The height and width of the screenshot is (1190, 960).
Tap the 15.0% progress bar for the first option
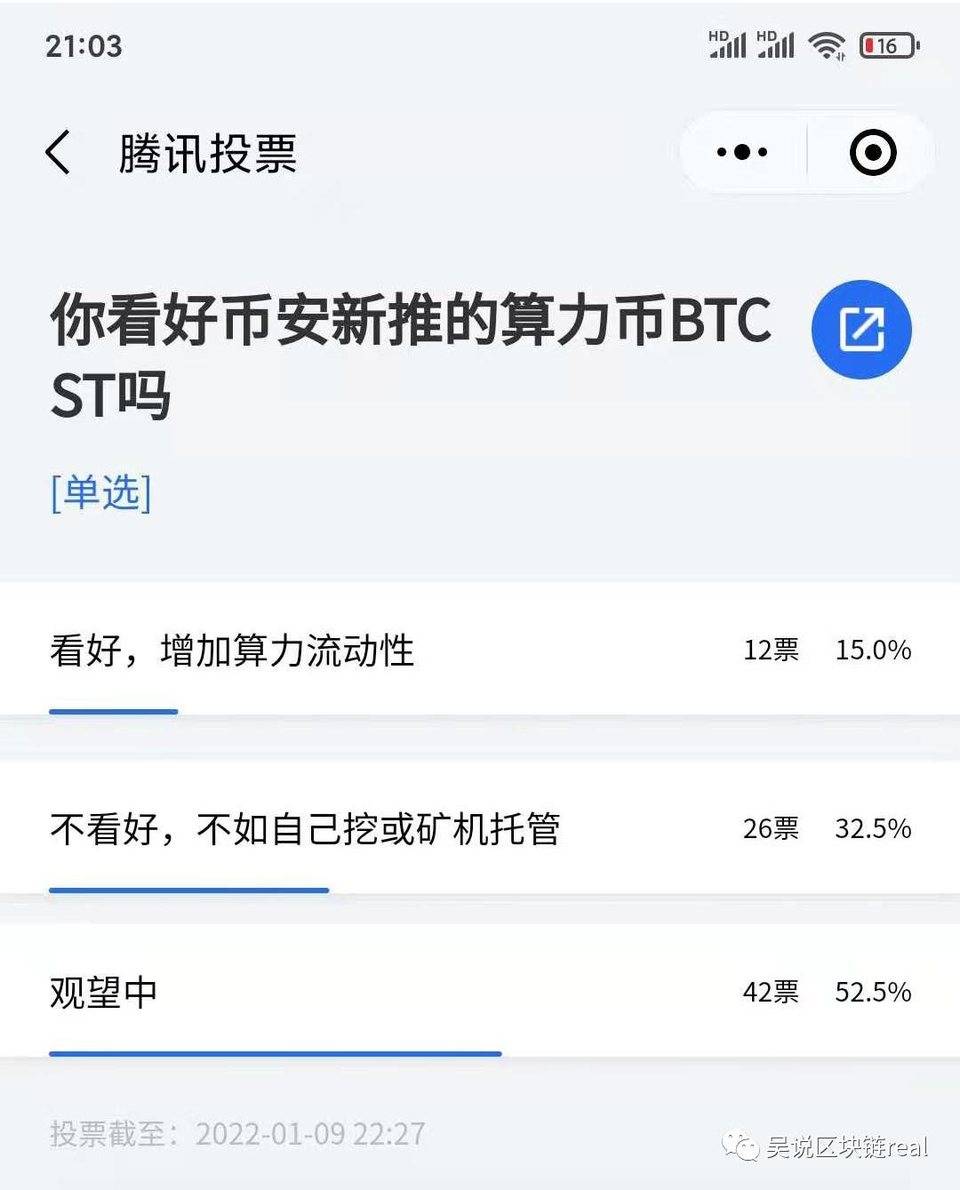click(113, 713)
